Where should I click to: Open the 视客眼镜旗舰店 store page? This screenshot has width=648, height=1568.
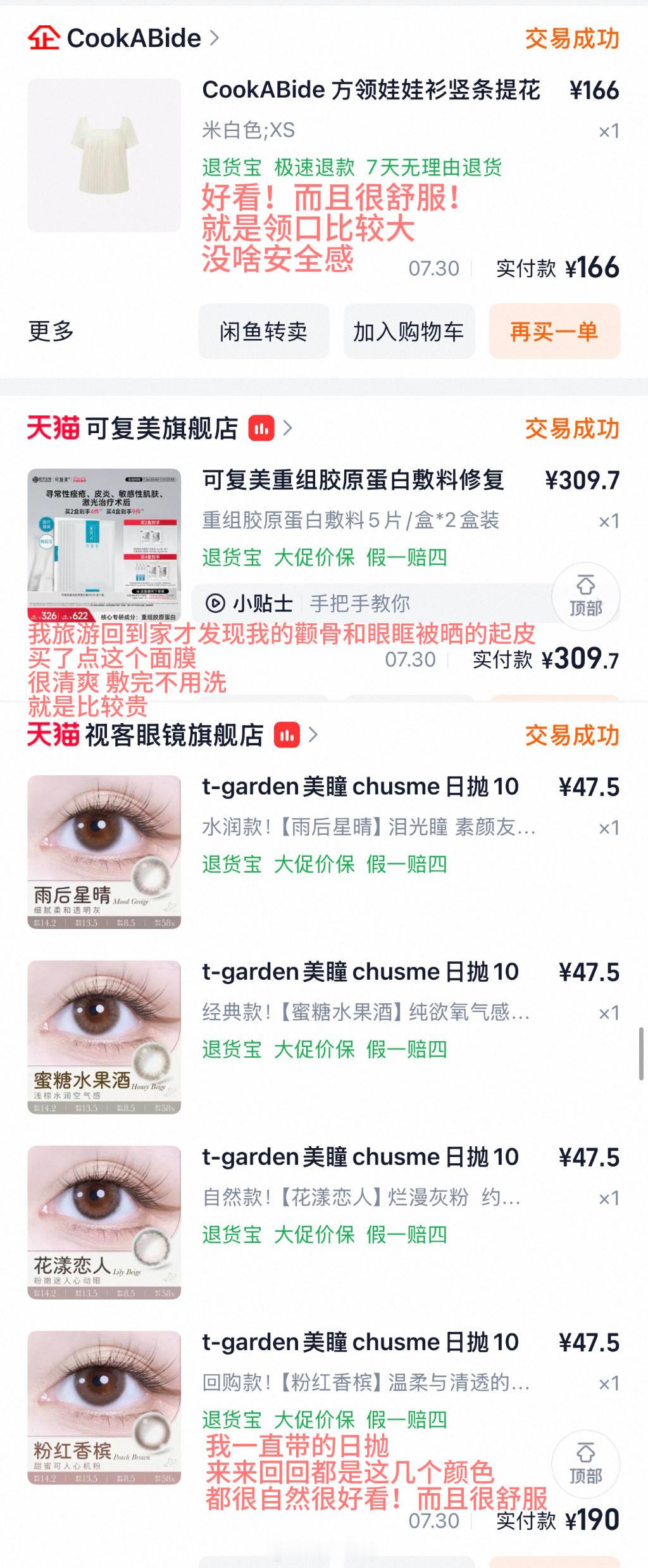point(173,735)
